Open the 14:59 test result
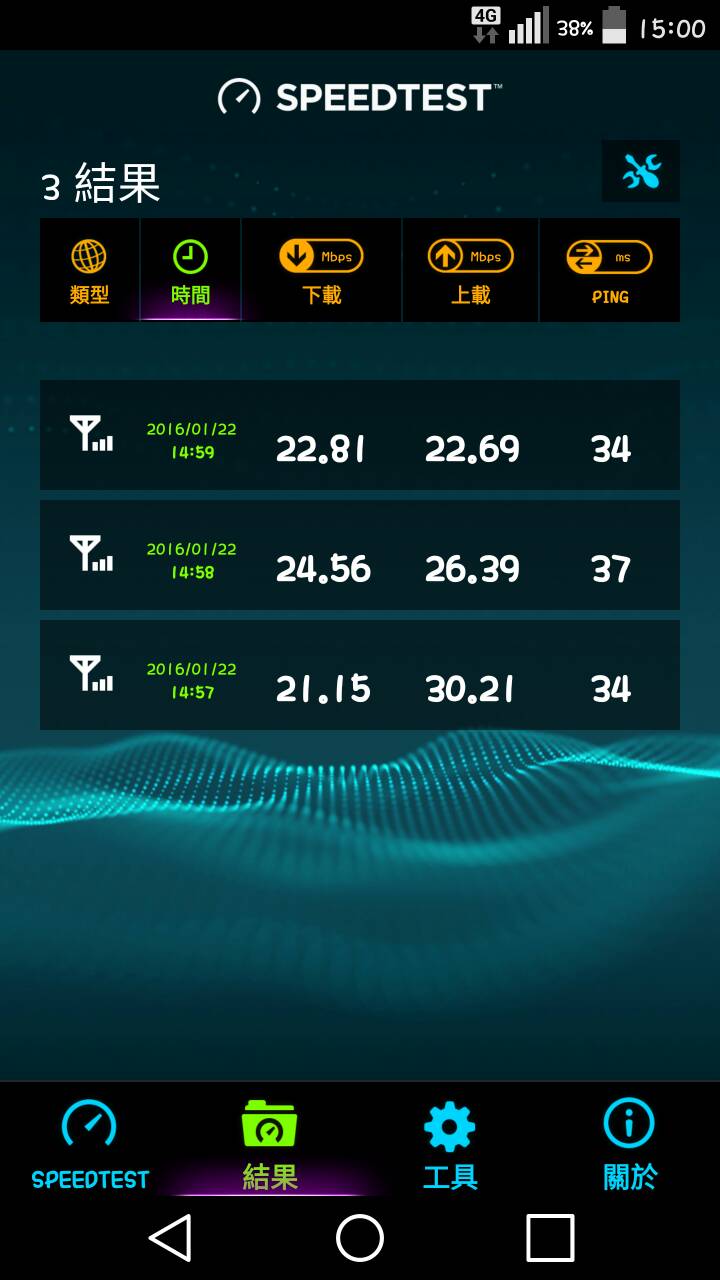The image size is (720, 1280). point(360,436)
